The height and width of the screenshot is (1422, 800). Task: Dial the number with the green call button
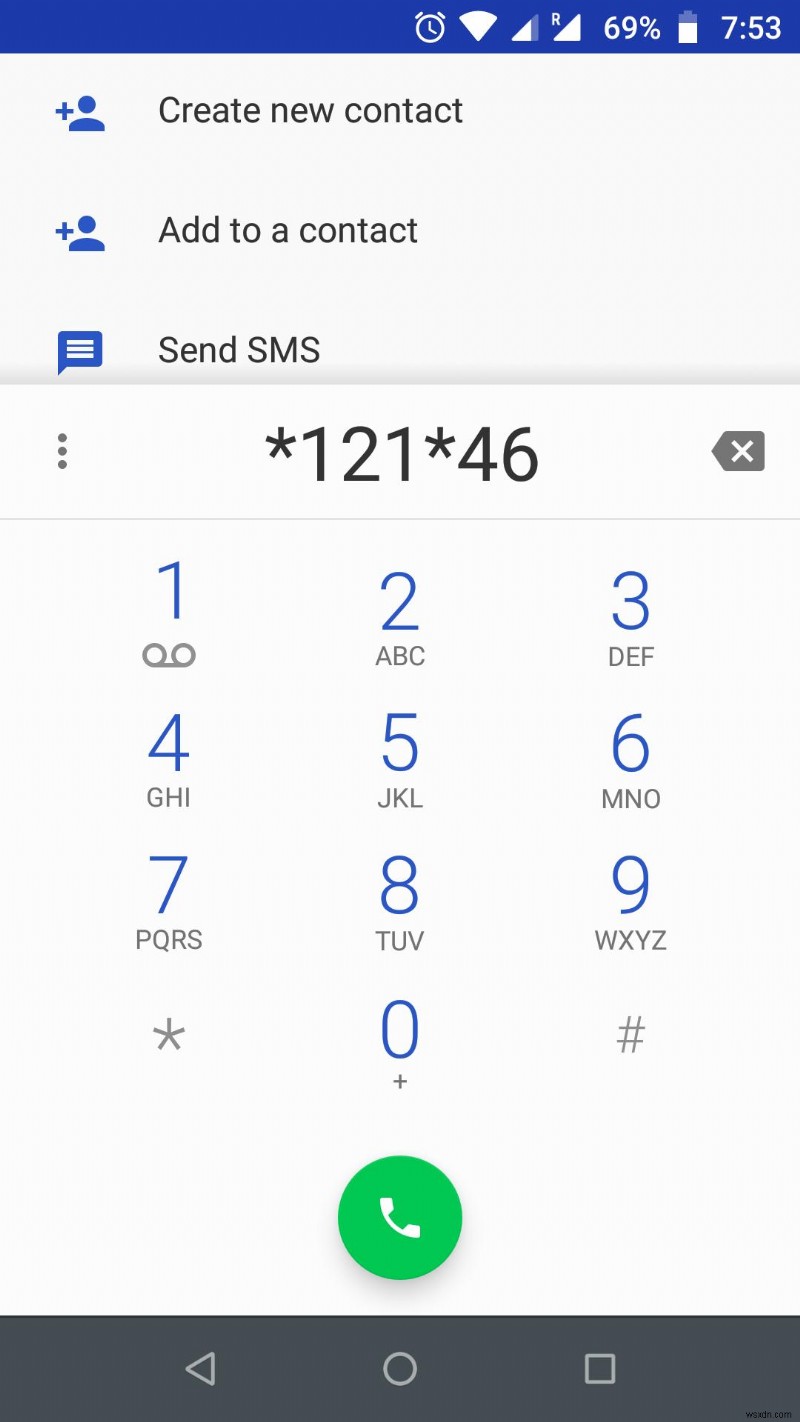click(x=400, y=1217)
